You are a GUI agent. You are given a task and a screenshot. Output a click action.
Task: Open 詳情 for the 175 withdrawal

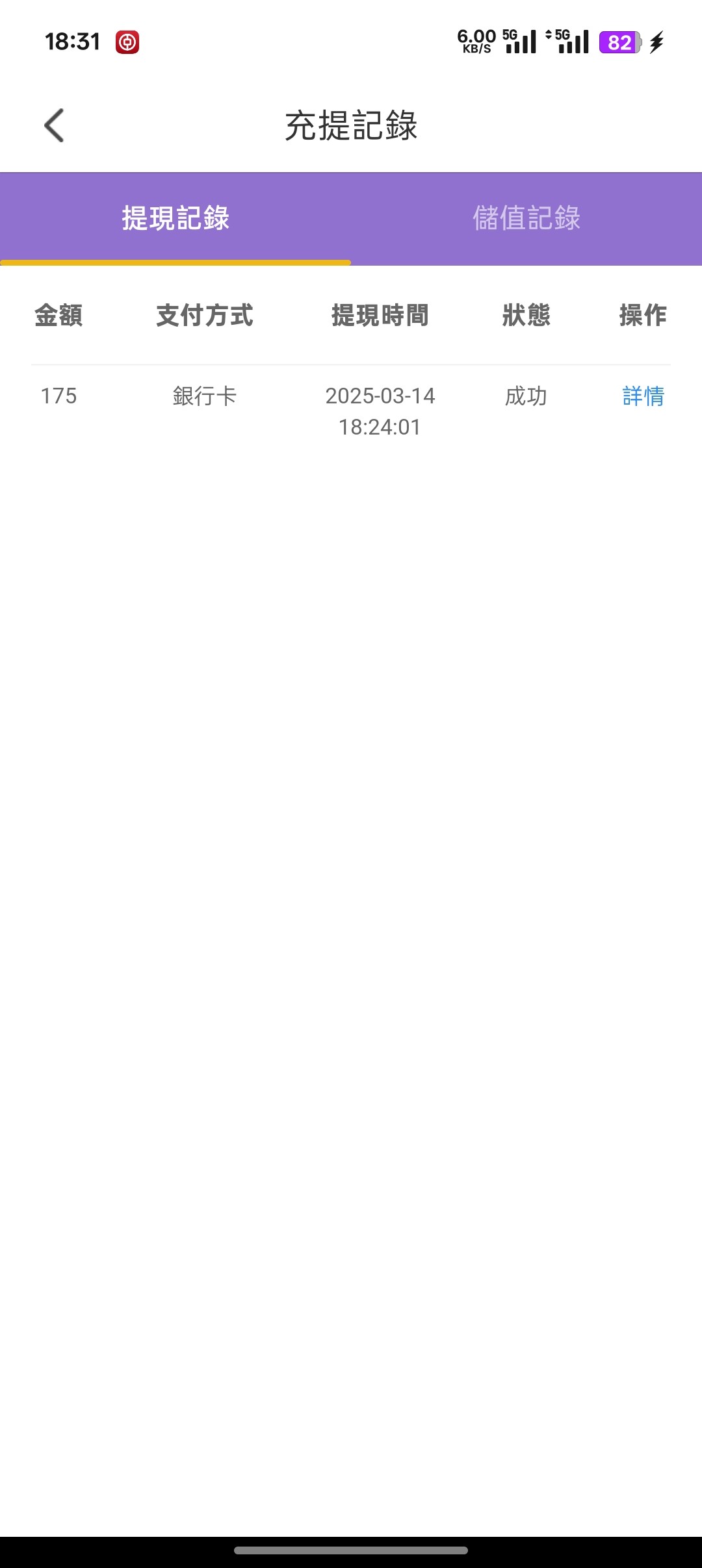point(643,396)
